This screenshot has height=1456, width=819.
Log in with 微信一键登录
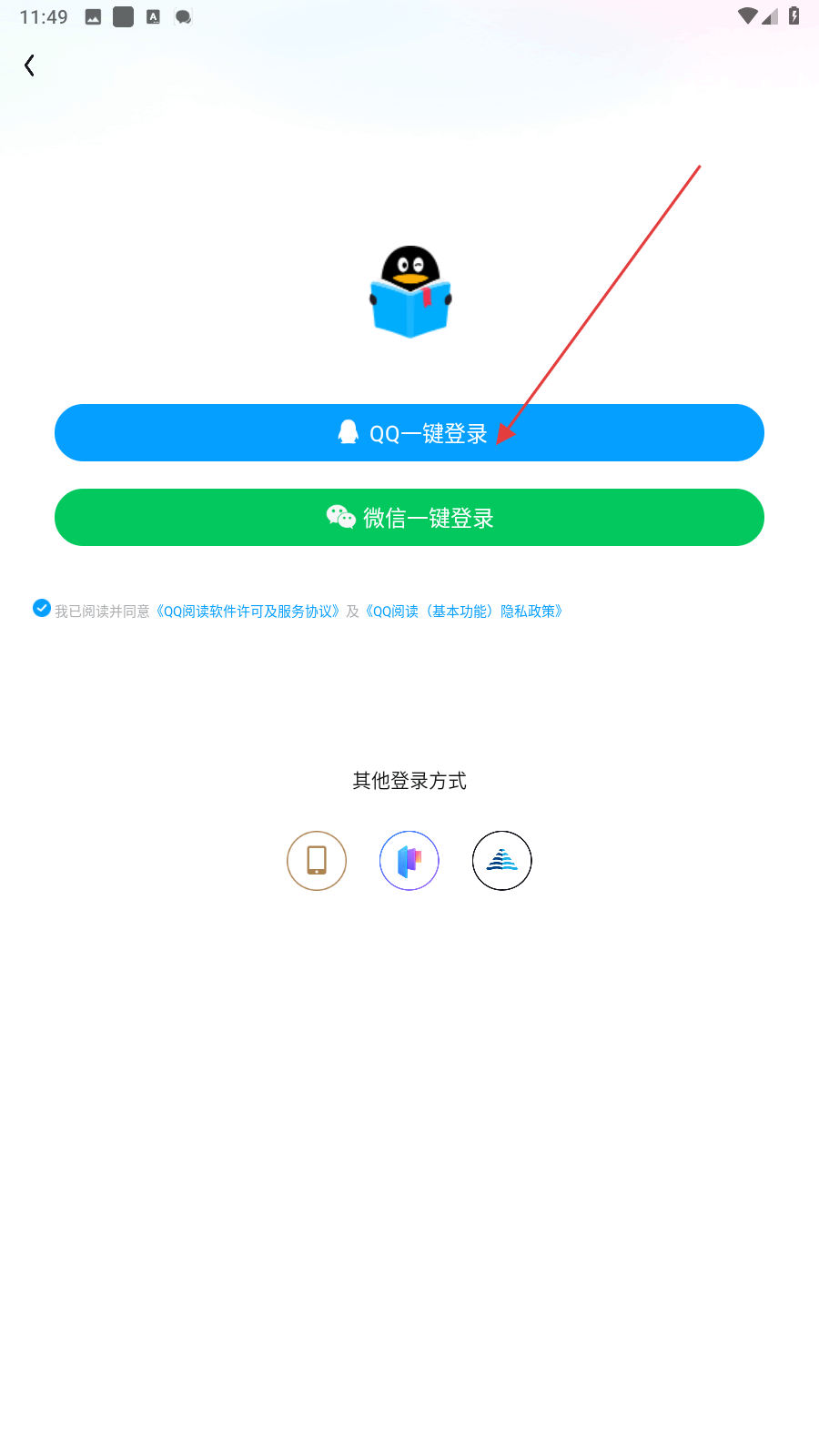tap(409, 518)
